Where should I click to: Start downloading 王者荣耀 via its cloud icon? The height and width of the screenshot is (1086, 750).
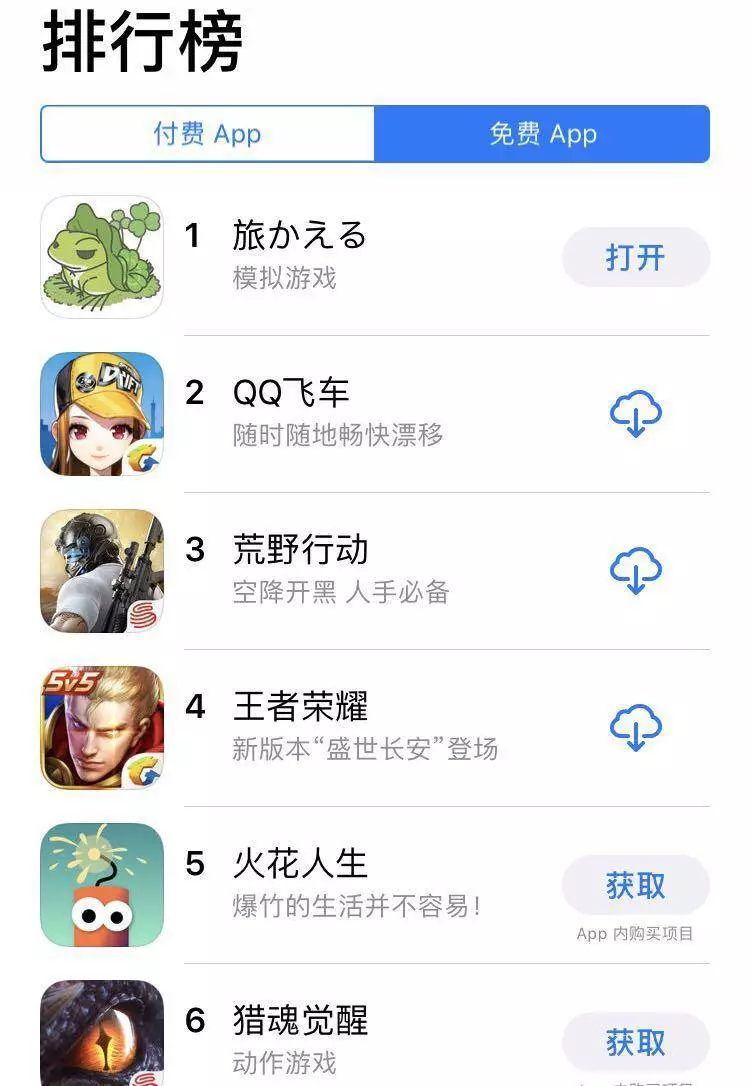point(637,729)
